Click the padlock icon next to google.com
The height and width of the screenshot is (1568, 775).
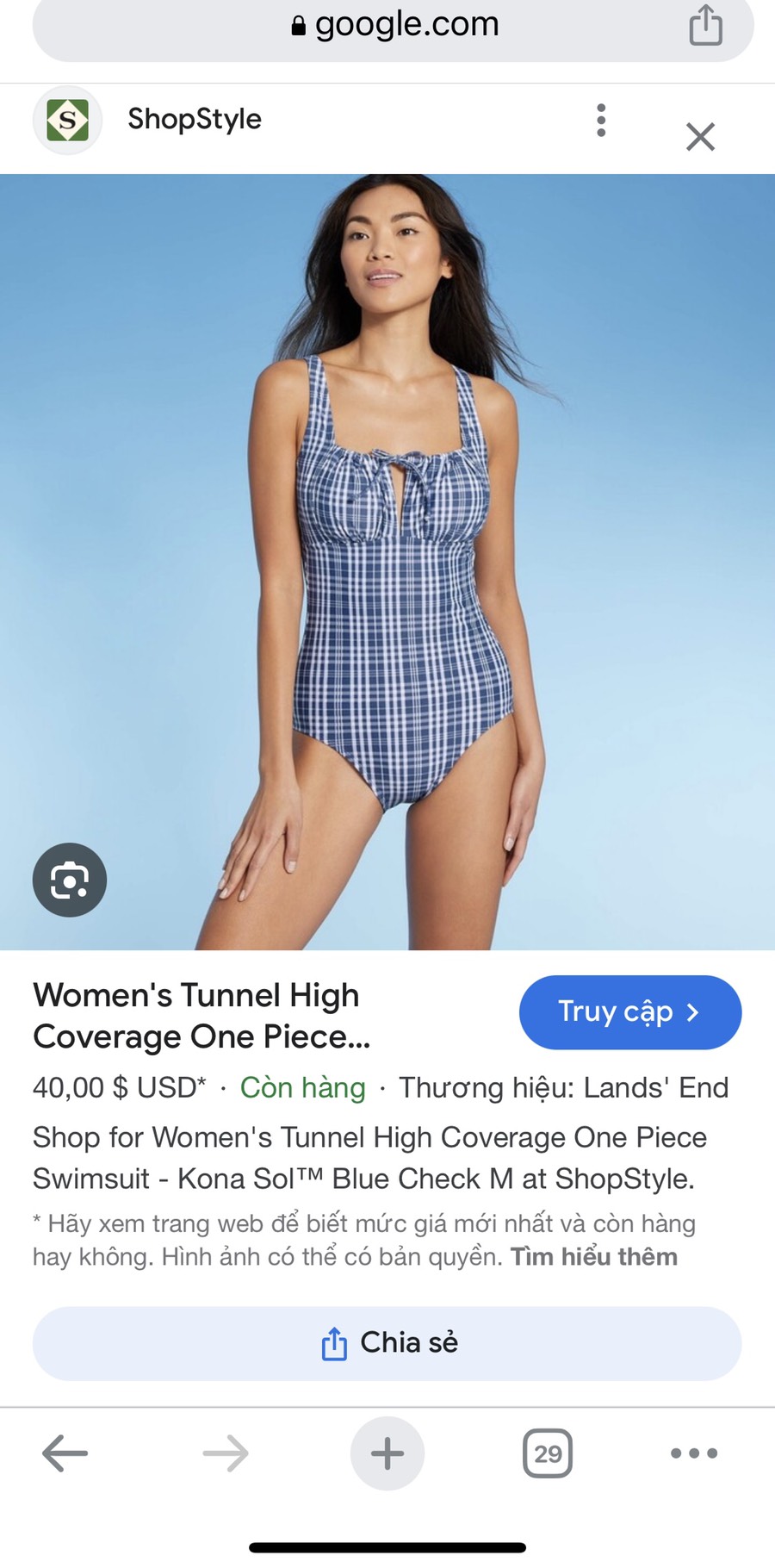point(297,24)
